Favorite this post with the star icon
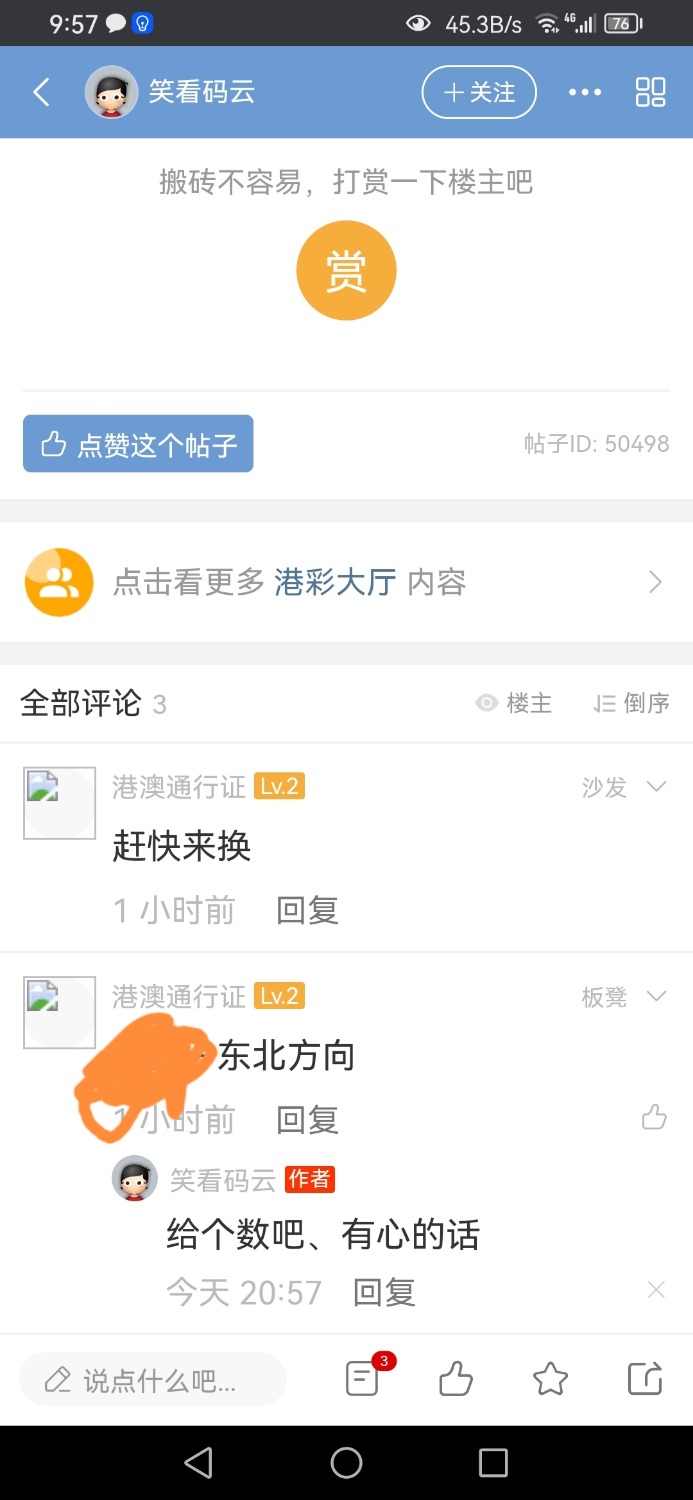 pyautogui.click(x=550, y=1380)
